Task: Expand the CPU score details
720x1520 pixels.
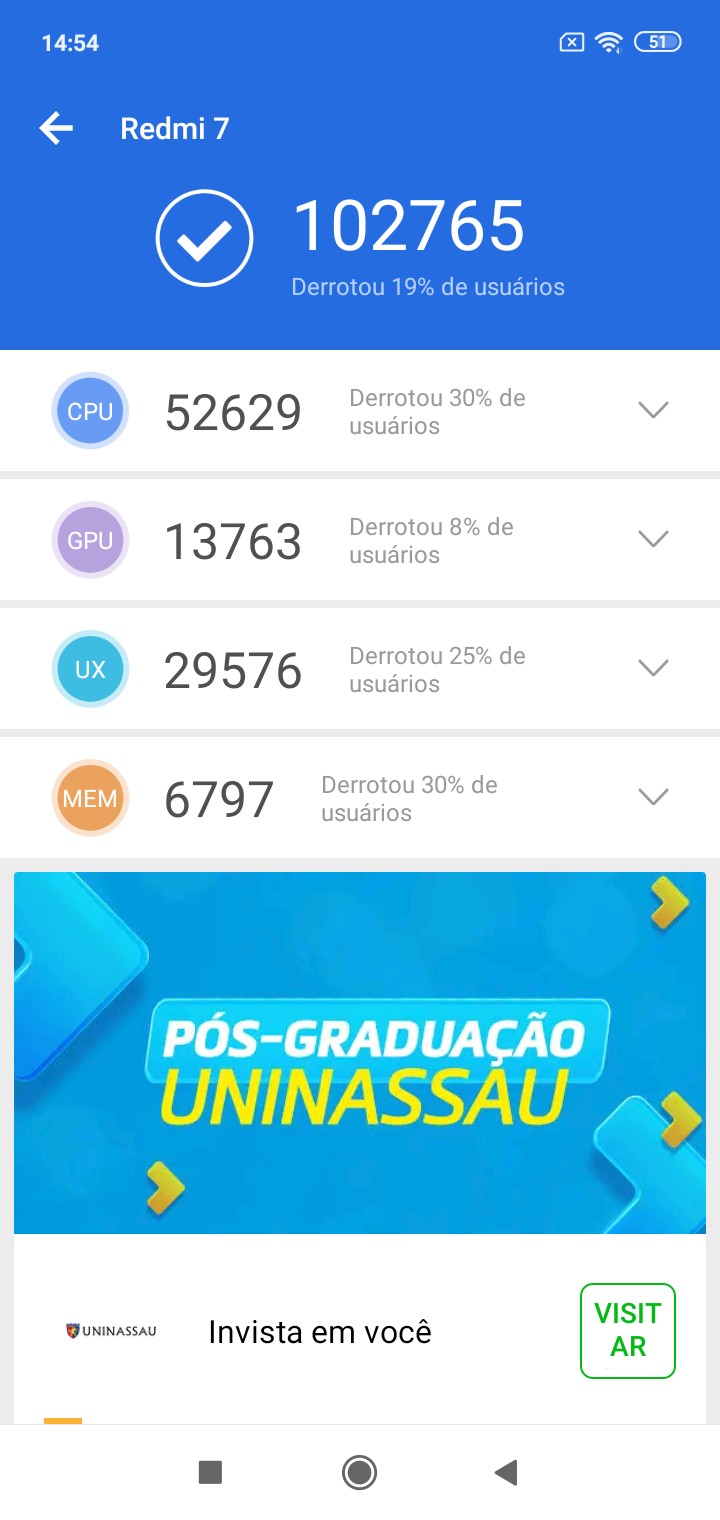Action: point(653,410)
